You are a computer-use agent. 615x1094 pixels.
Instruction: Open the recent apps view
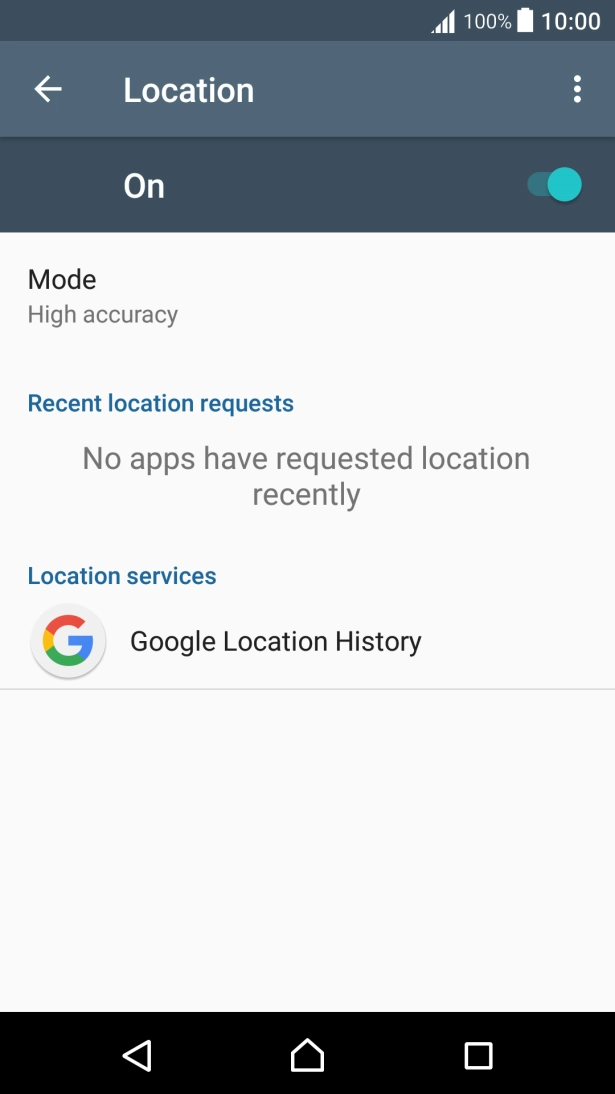click(478, 1055)
